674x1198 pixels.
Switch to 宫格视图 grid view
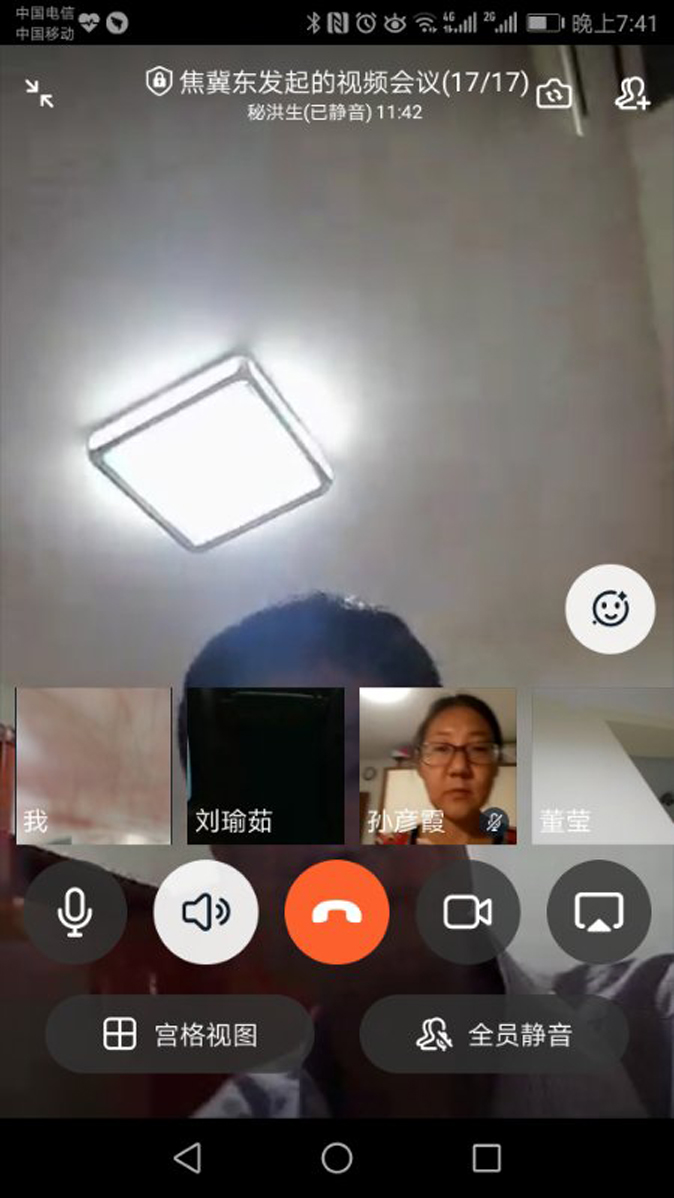[x=180, y=1034]
